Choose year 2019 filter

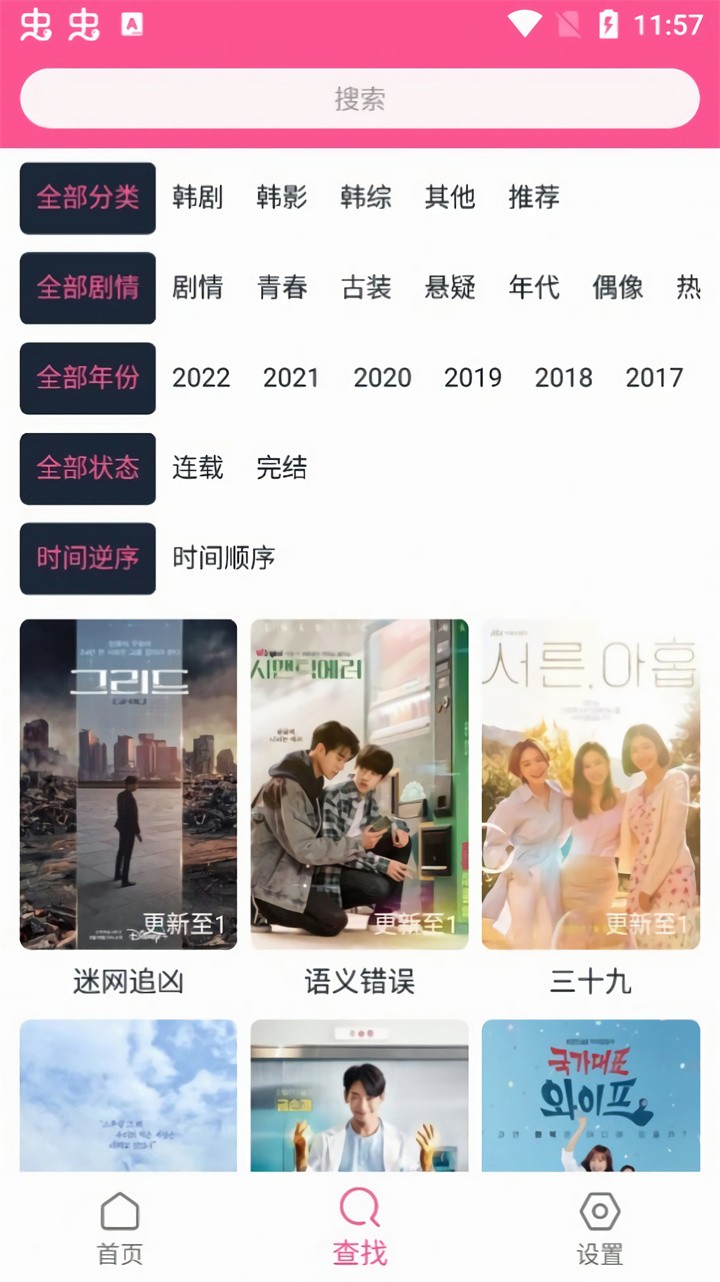pos(473,377)
